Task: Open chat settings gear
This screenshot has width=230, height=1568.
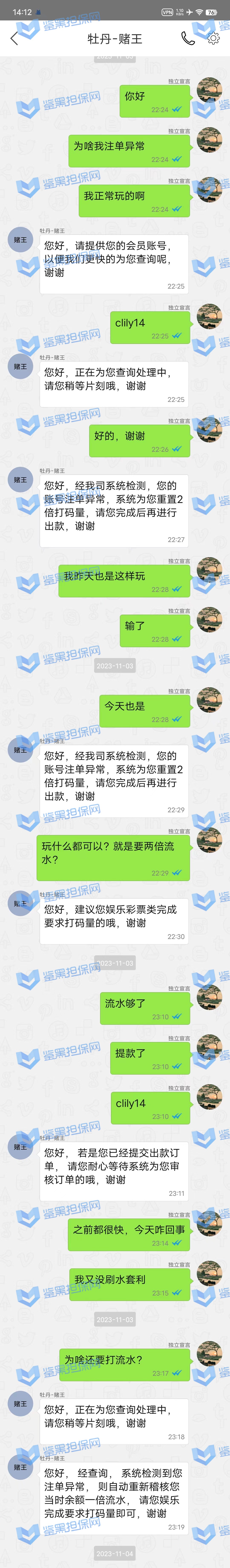Action: click(213, 38)
